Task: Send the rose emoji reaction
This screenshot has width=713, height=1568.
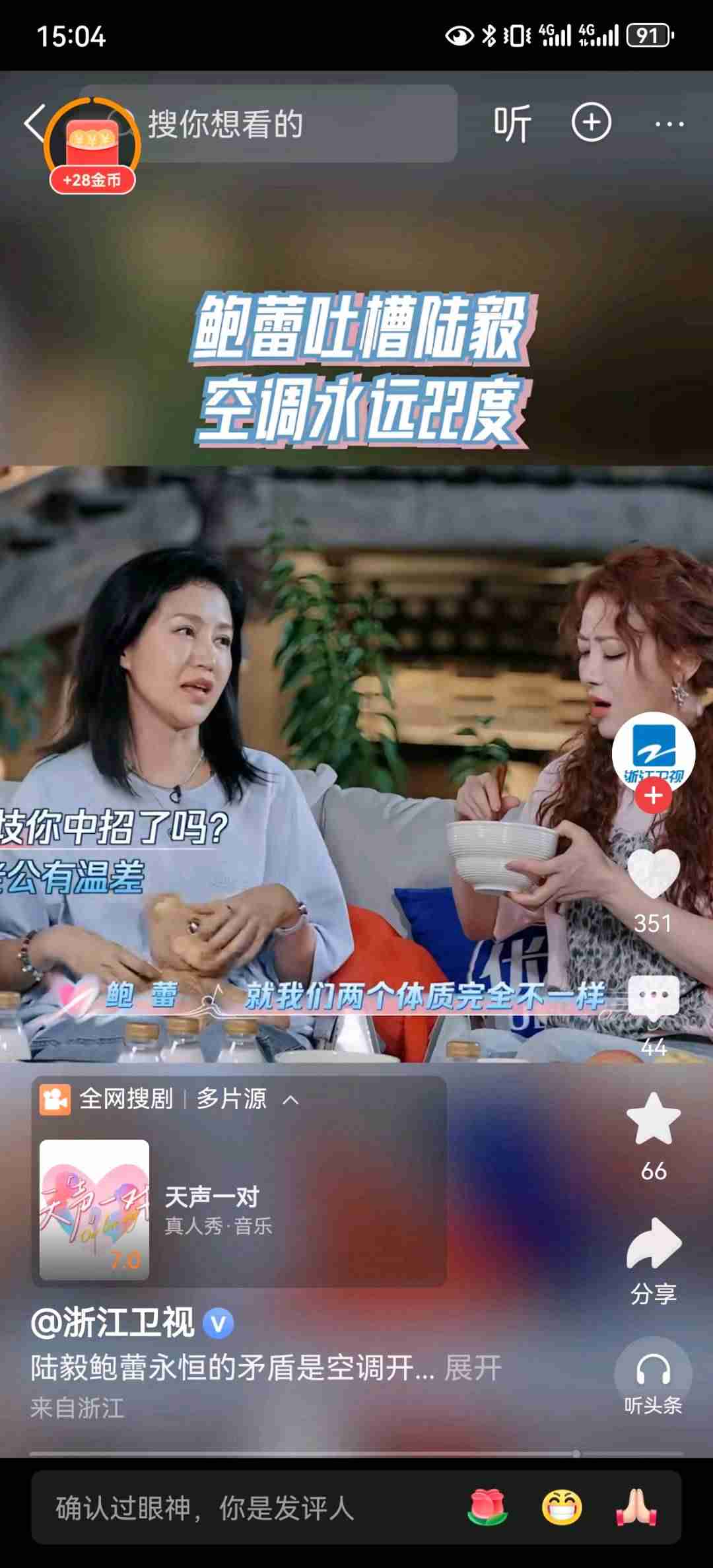Action: (x=487, y=1508)
